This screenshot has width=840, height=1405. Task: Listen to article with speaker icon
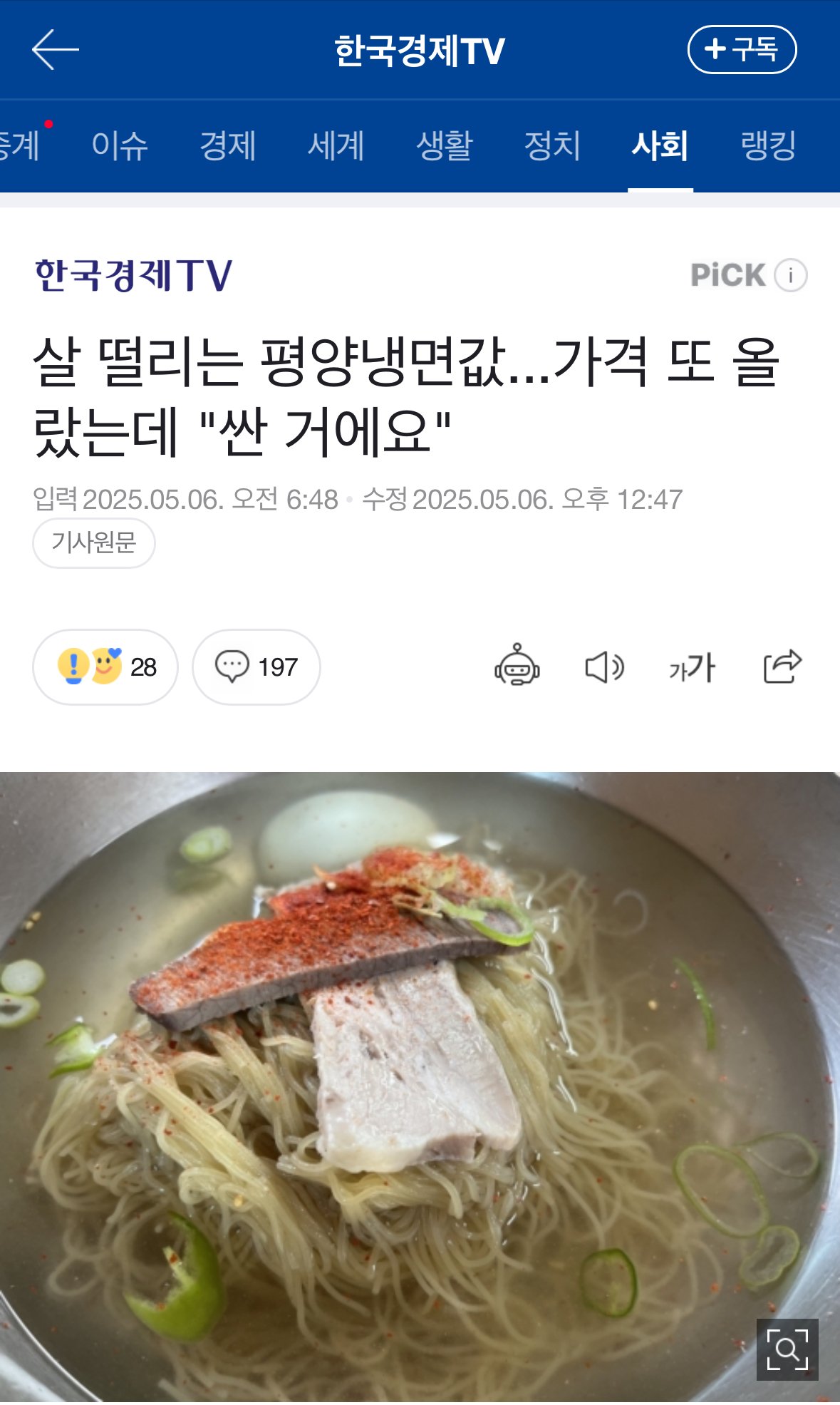(x=604, y=667)
